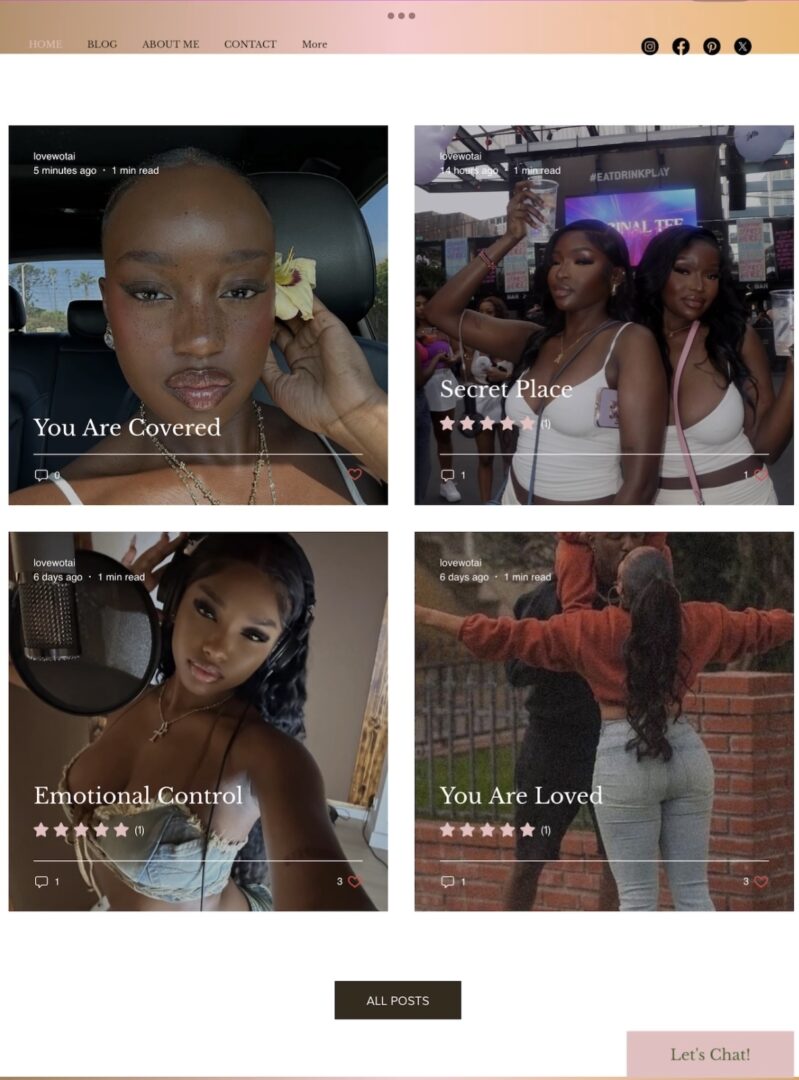Open the Facebook social icon
Screen dimensions: 799x1080
tap(681, 46)
